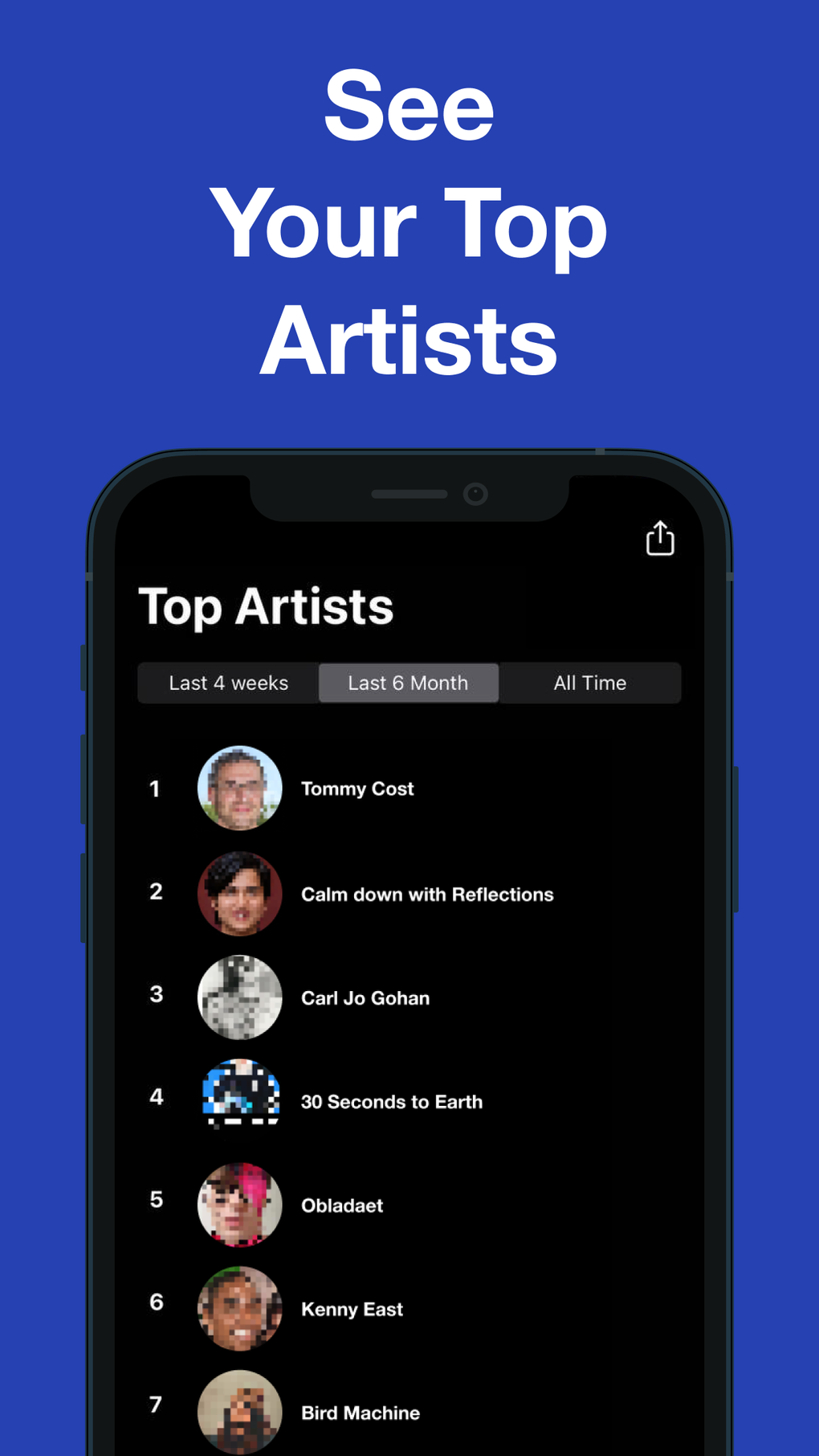
Task: Click the share icon in the top corner
Action: click(x=659, y=538)
